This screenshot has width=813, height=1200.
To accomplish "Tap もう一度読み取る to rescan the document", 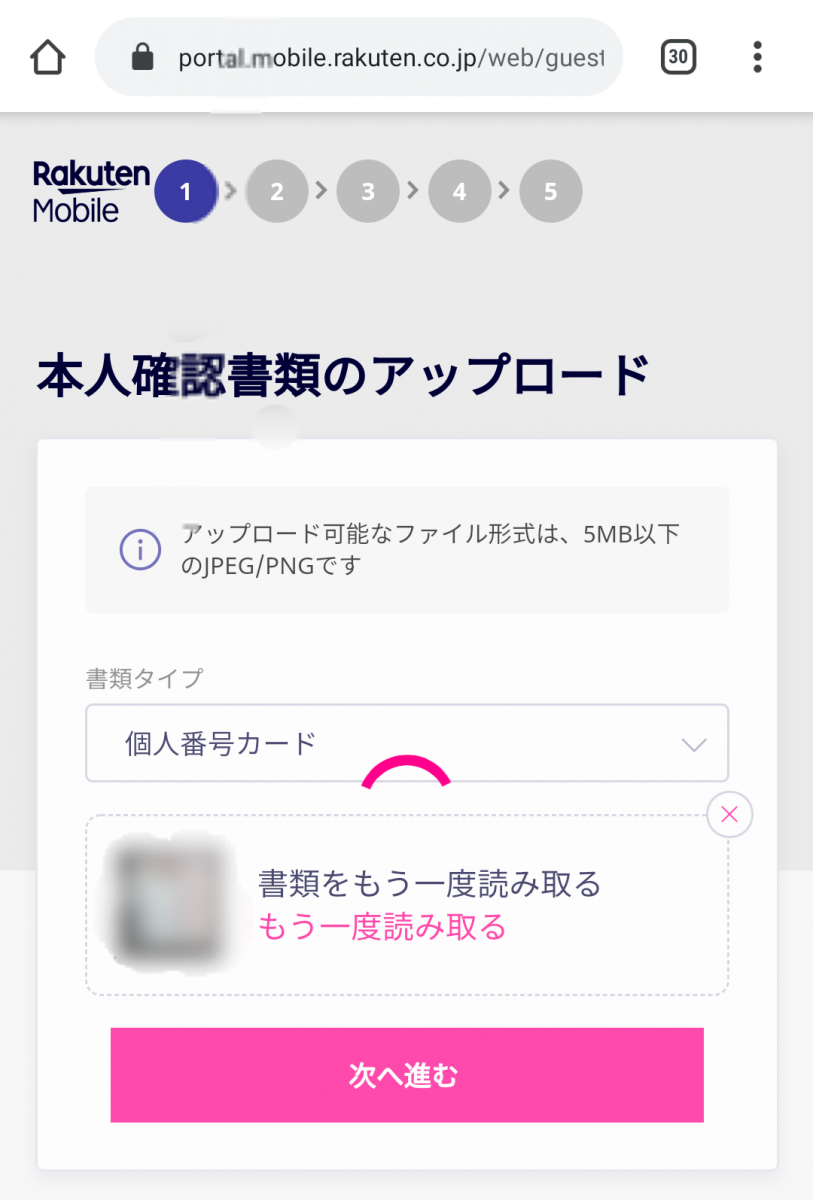I will tap(382, 928).
